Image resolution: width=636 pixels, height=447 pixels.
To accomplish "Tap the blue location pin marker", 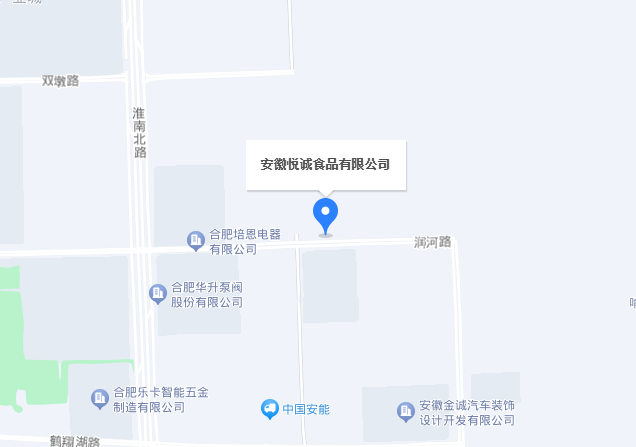I will [325, 214].
